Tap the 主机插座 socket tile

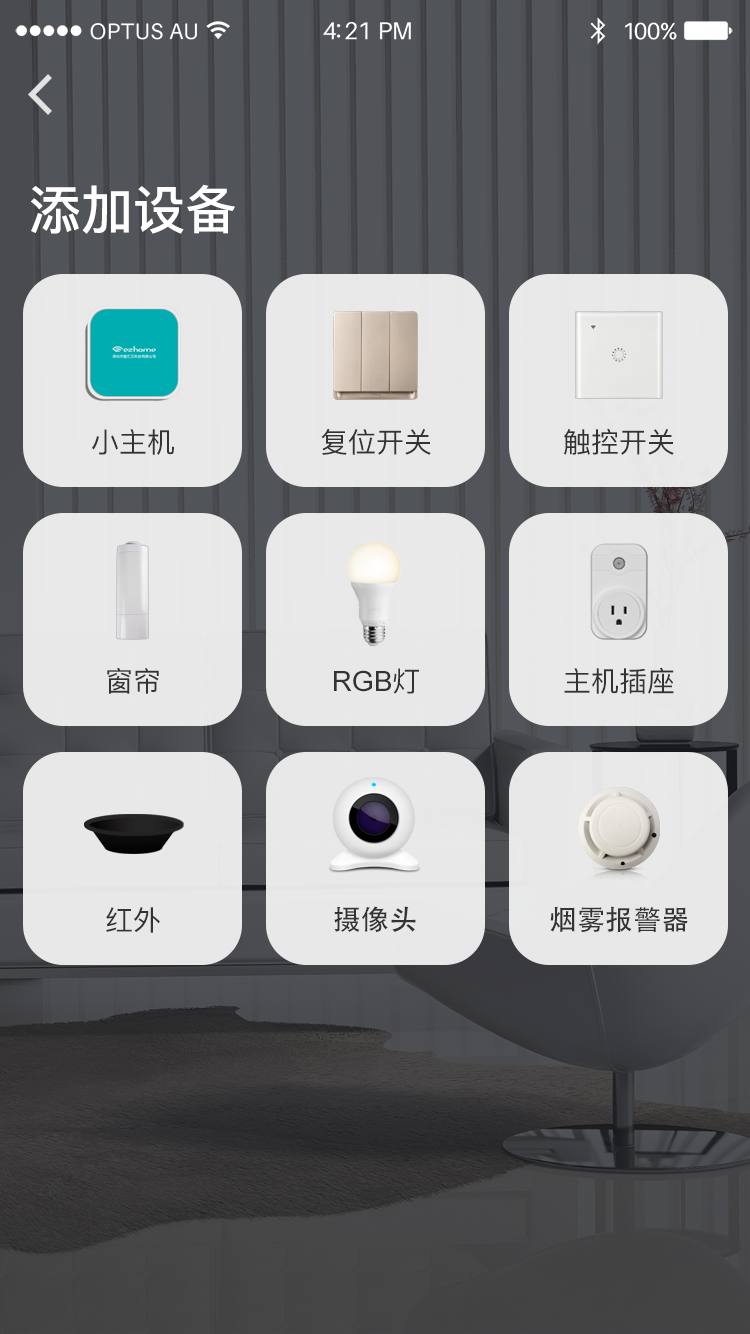point(618,620)
